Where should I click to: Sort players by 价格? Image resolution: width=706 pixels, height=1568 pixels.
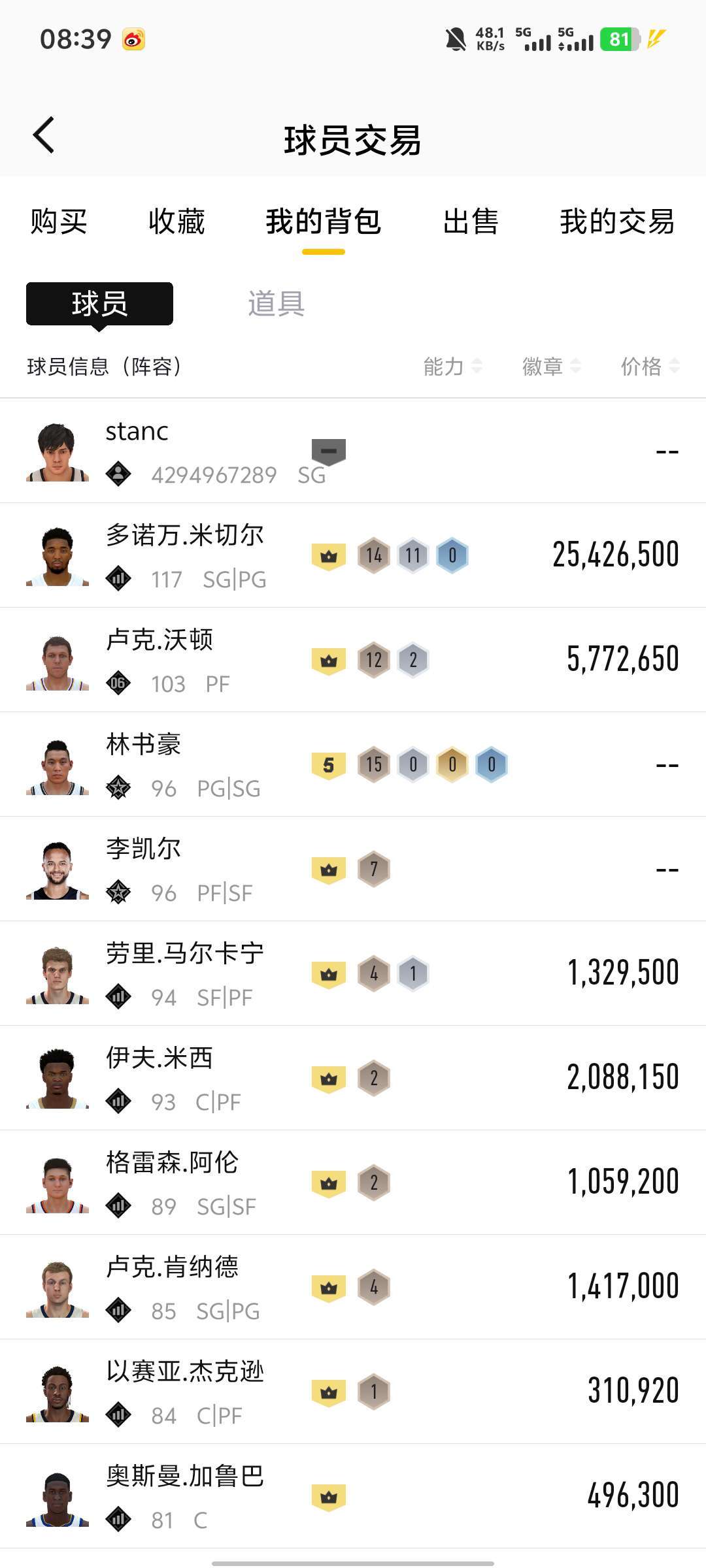coord(650,367)
